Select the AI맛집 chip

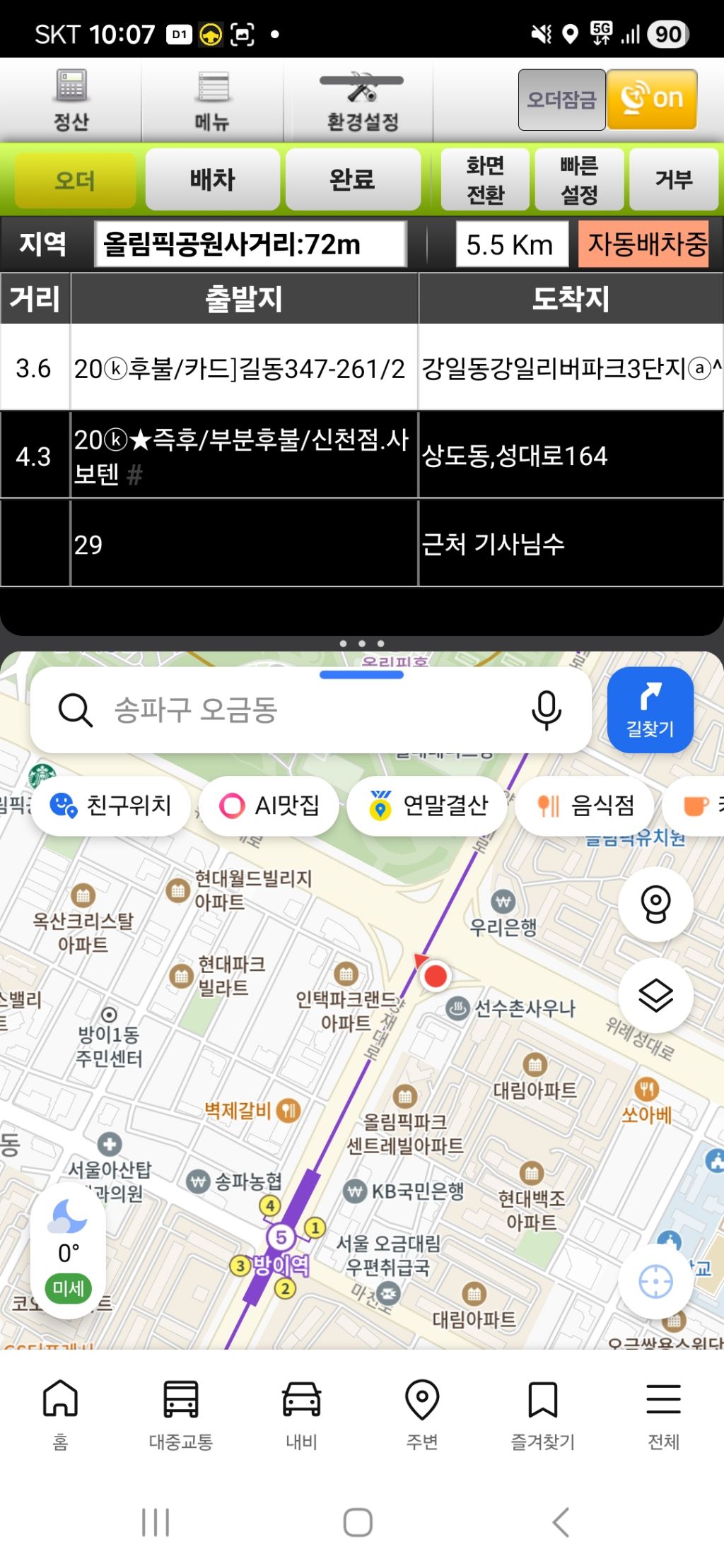pos(269,806)
